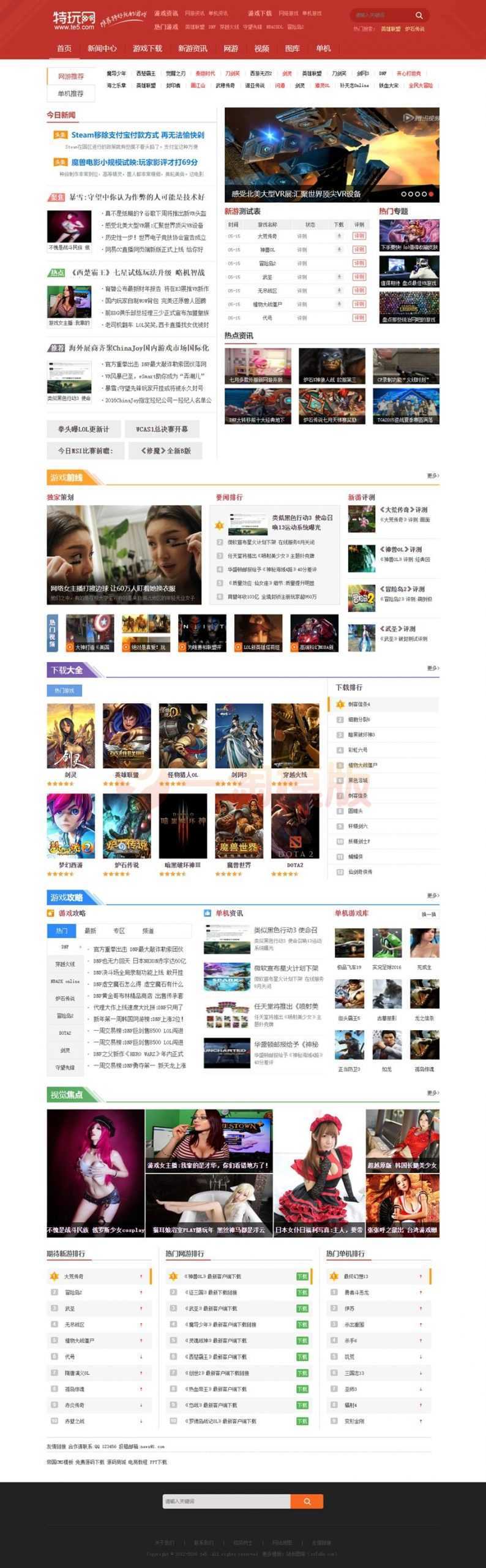Viewport: 486px width, 1568px height.
Task: Switch to the 图库 navigation item
Action: (293, 48)
